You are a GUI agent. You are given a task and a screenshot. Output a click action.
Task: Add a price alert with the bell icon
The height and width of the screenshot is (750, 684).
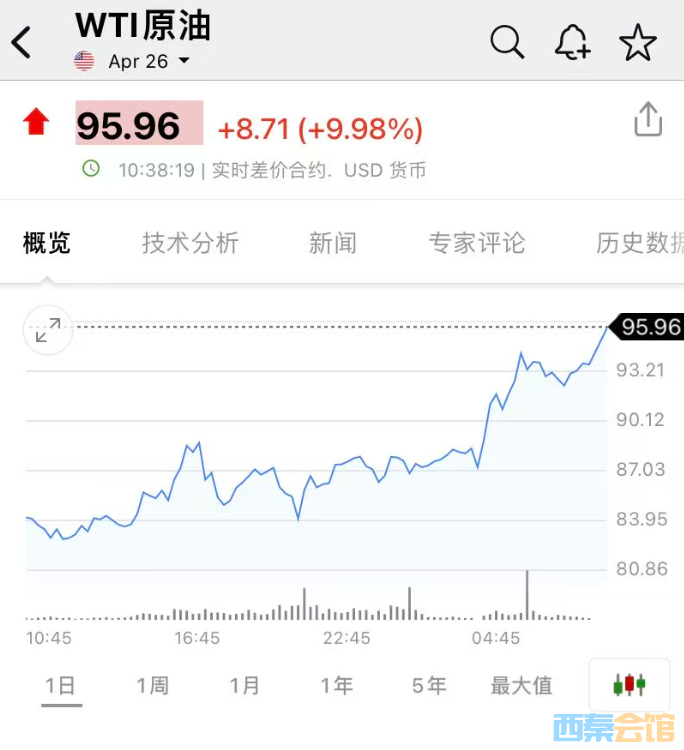click(x=572, y=42)
